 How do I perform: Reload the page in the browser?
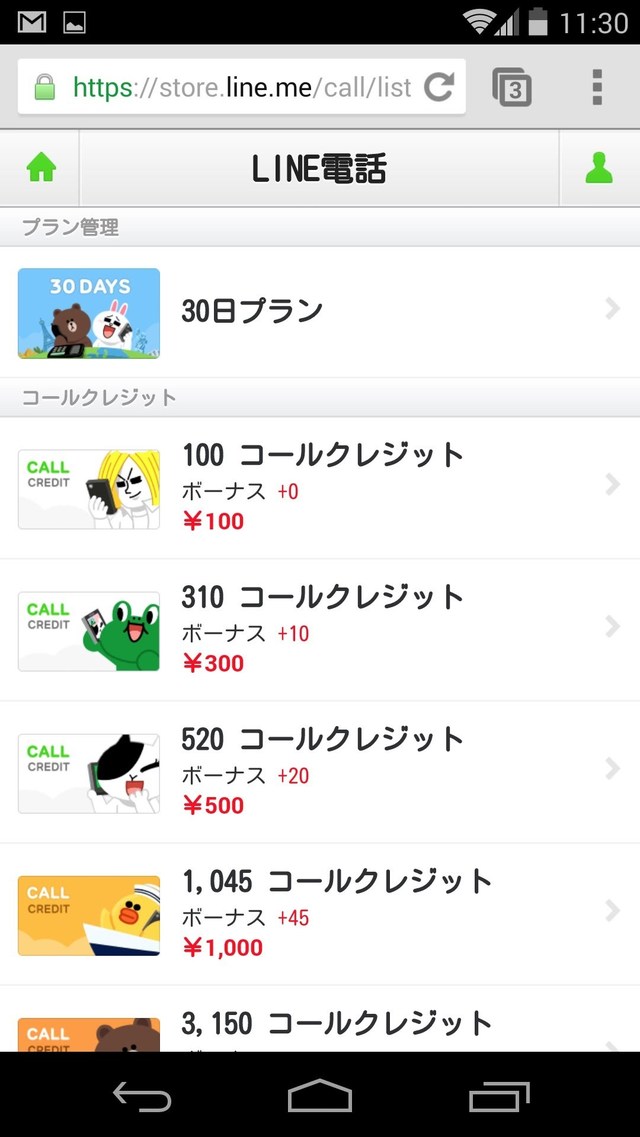point(438,87)
